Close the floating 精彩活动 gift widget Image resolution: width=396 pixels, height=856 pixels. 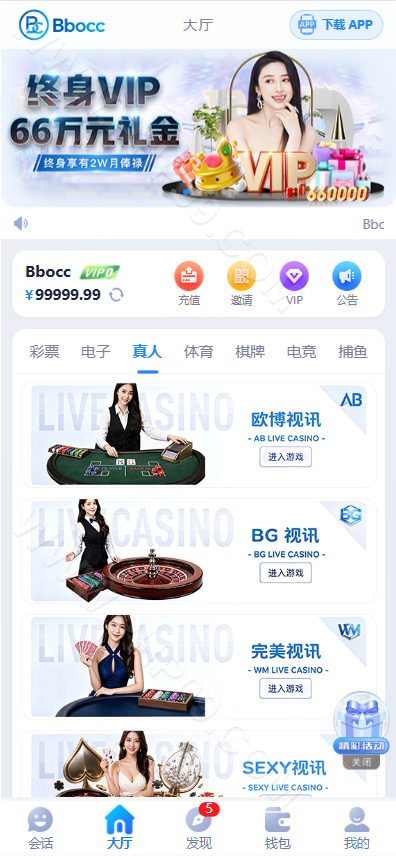tap(362, 762)
